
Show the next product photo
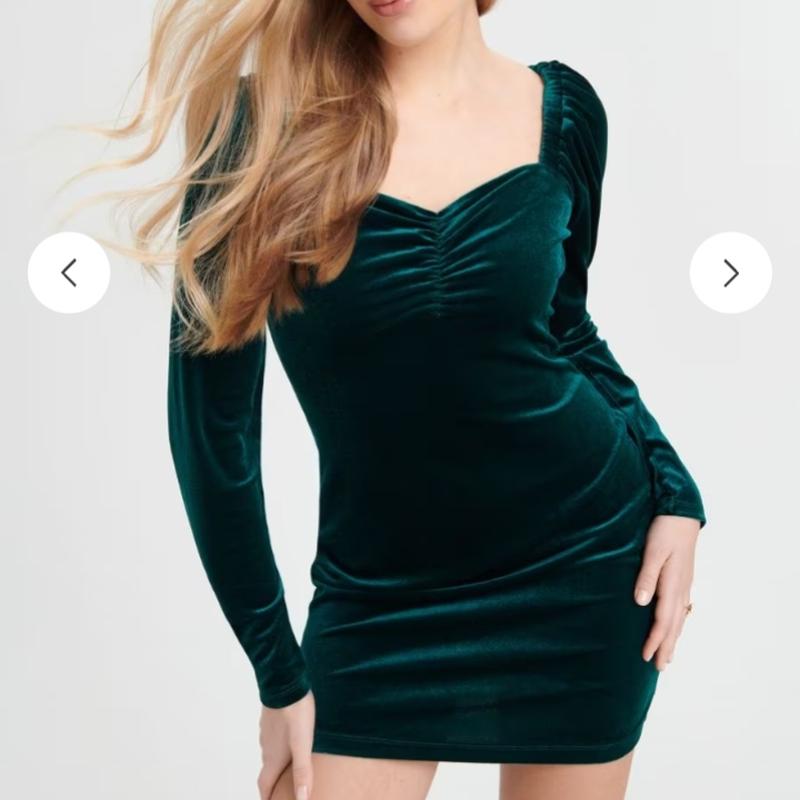pos(731,273)
